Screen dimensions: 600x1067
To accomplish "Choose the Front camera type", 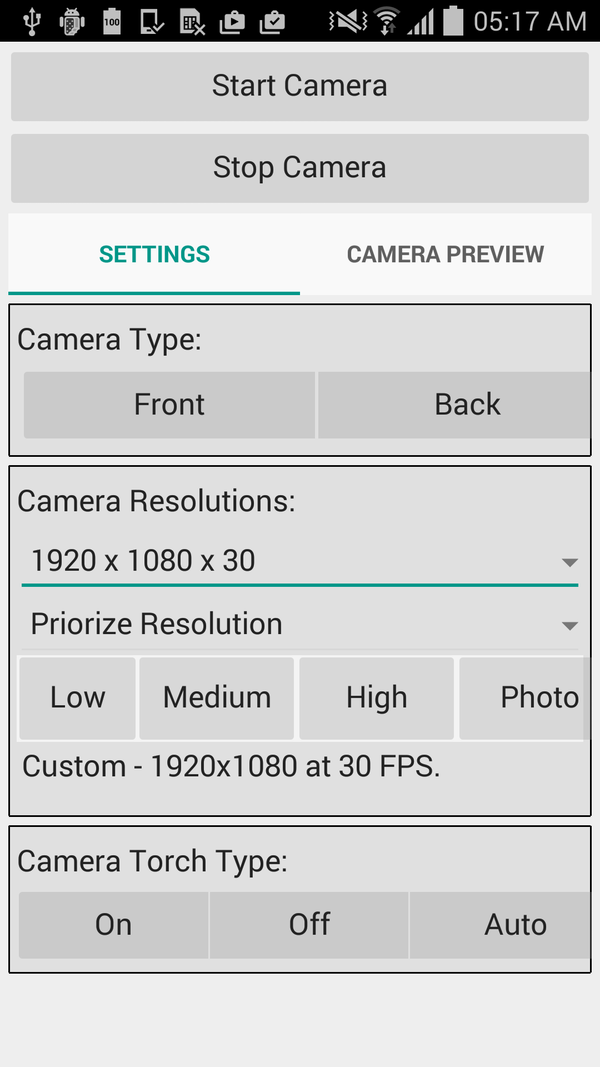I will point(169,405).
